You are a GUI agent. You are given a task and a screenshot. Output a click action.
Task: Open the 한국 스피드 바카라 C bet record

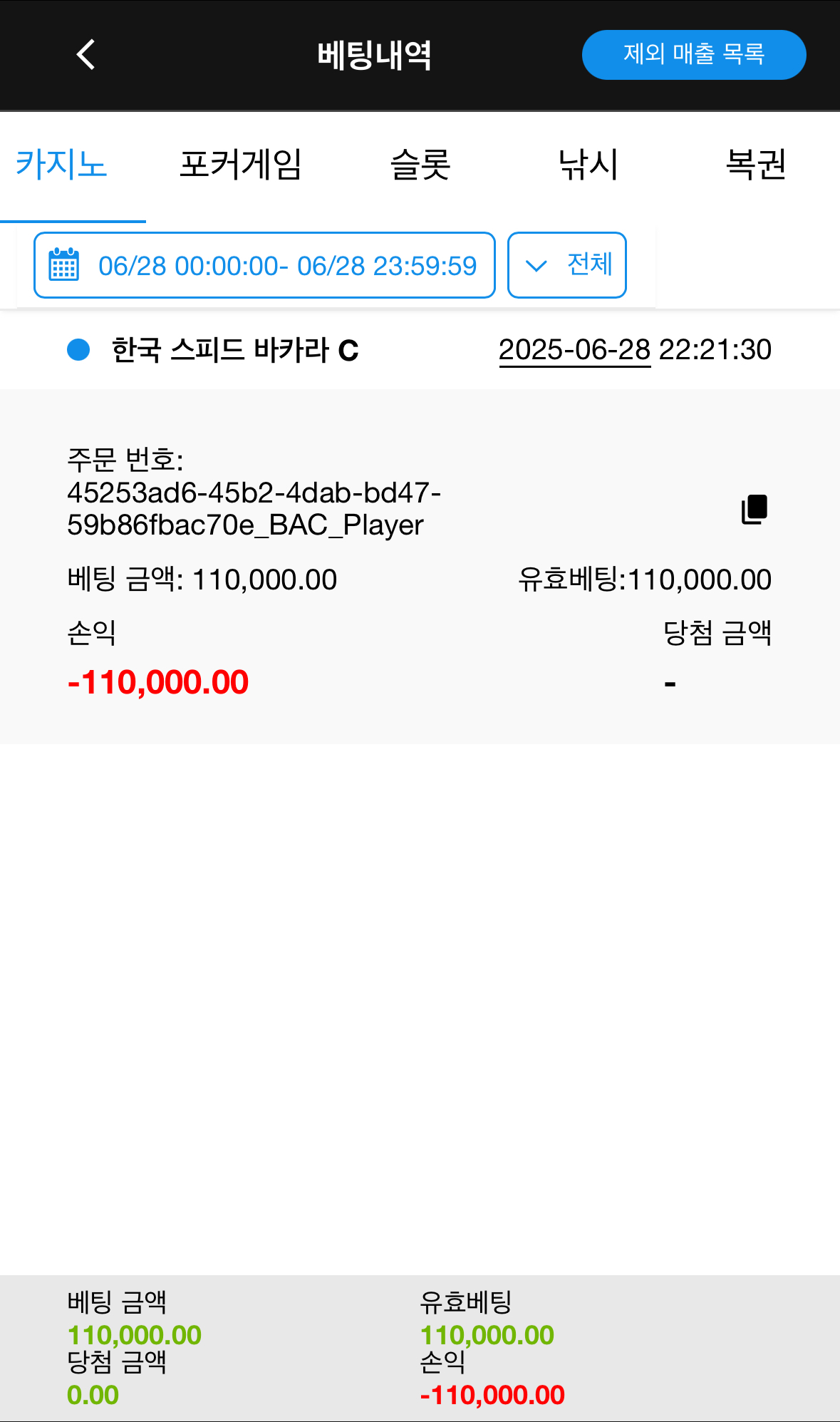pyautogui.click(x=235, y=350)
